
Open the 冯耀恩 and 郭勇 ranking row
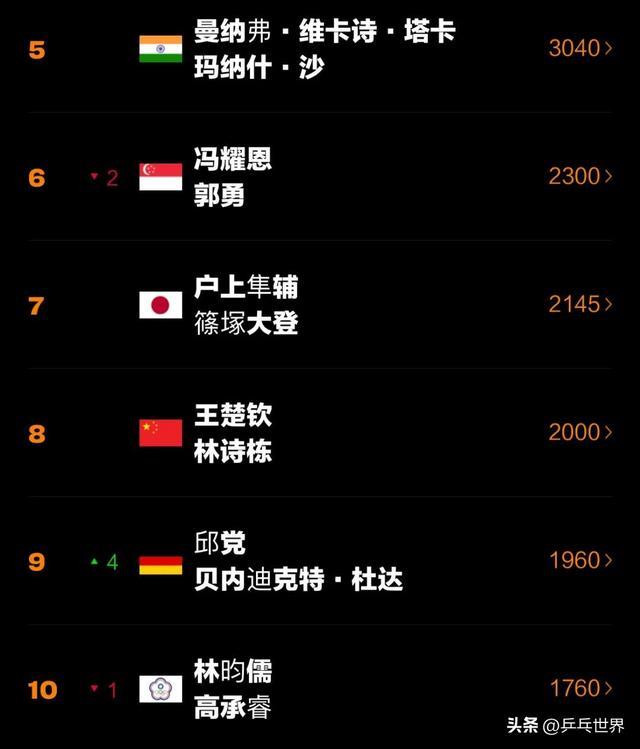tap(320, 177)
